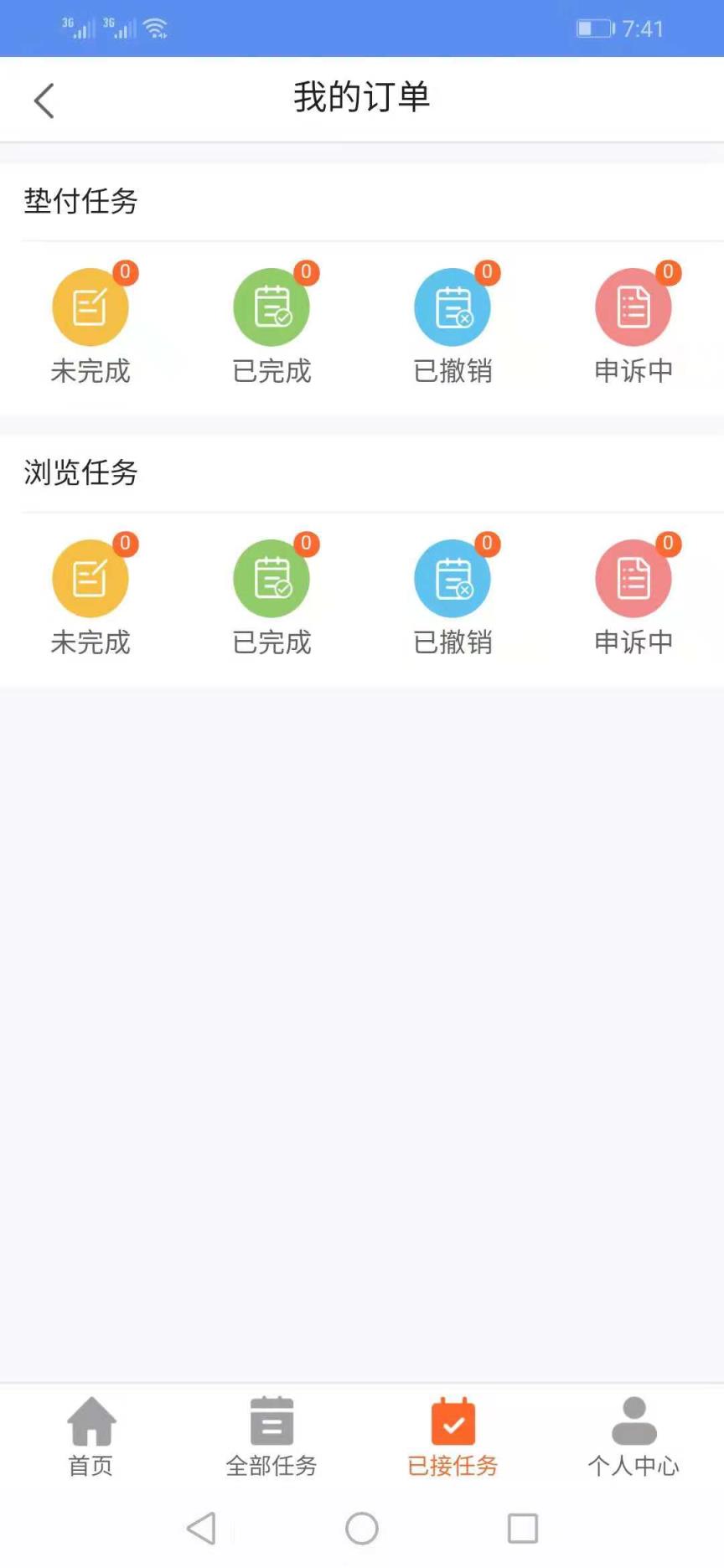Tap the badge on 垫付任务 未完成
The height and width of the screenshot is (1568, 724).
click(x=125, y=271)
